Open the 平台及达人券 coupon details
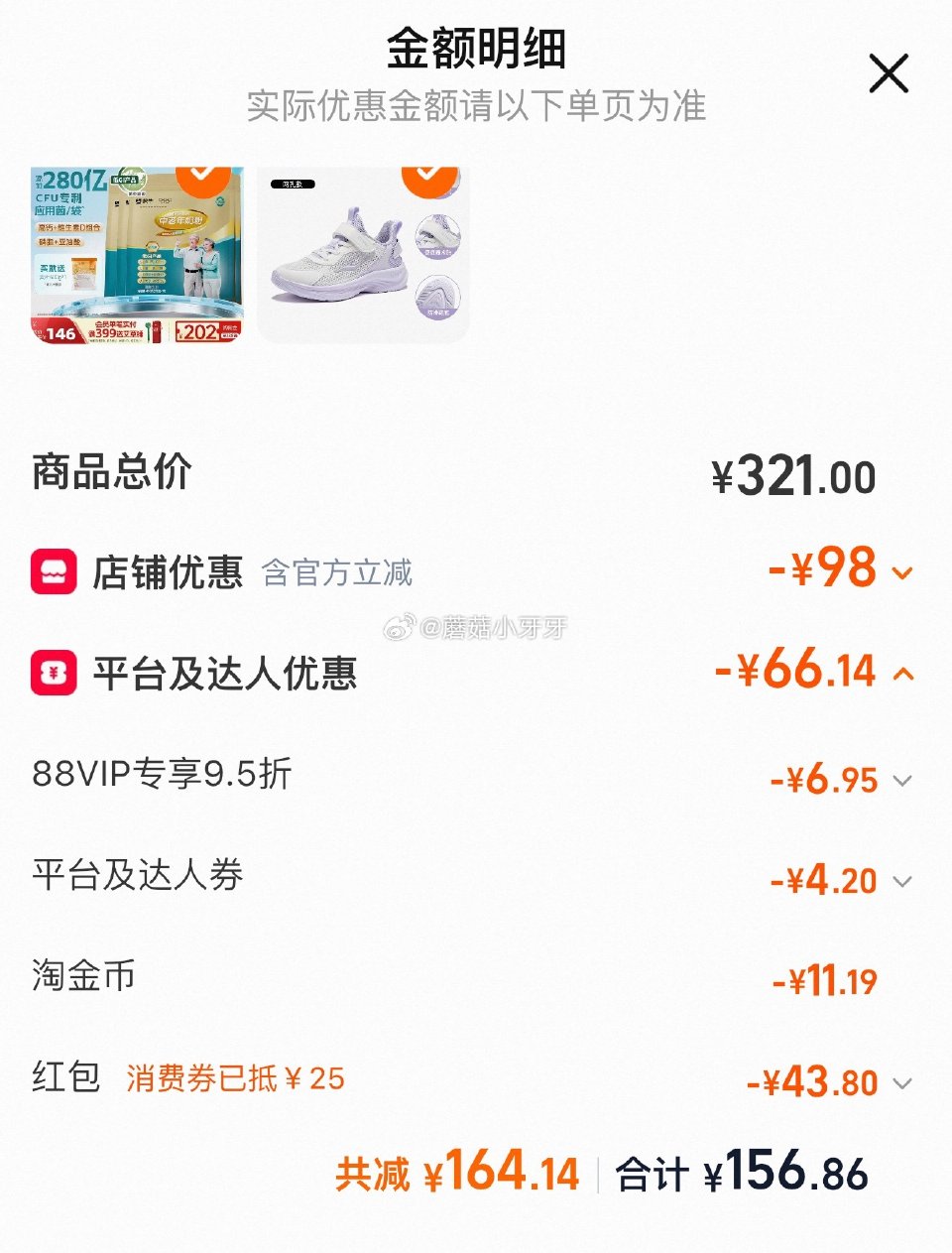Screen dimensions: 952x1253 tap(902, 881)
